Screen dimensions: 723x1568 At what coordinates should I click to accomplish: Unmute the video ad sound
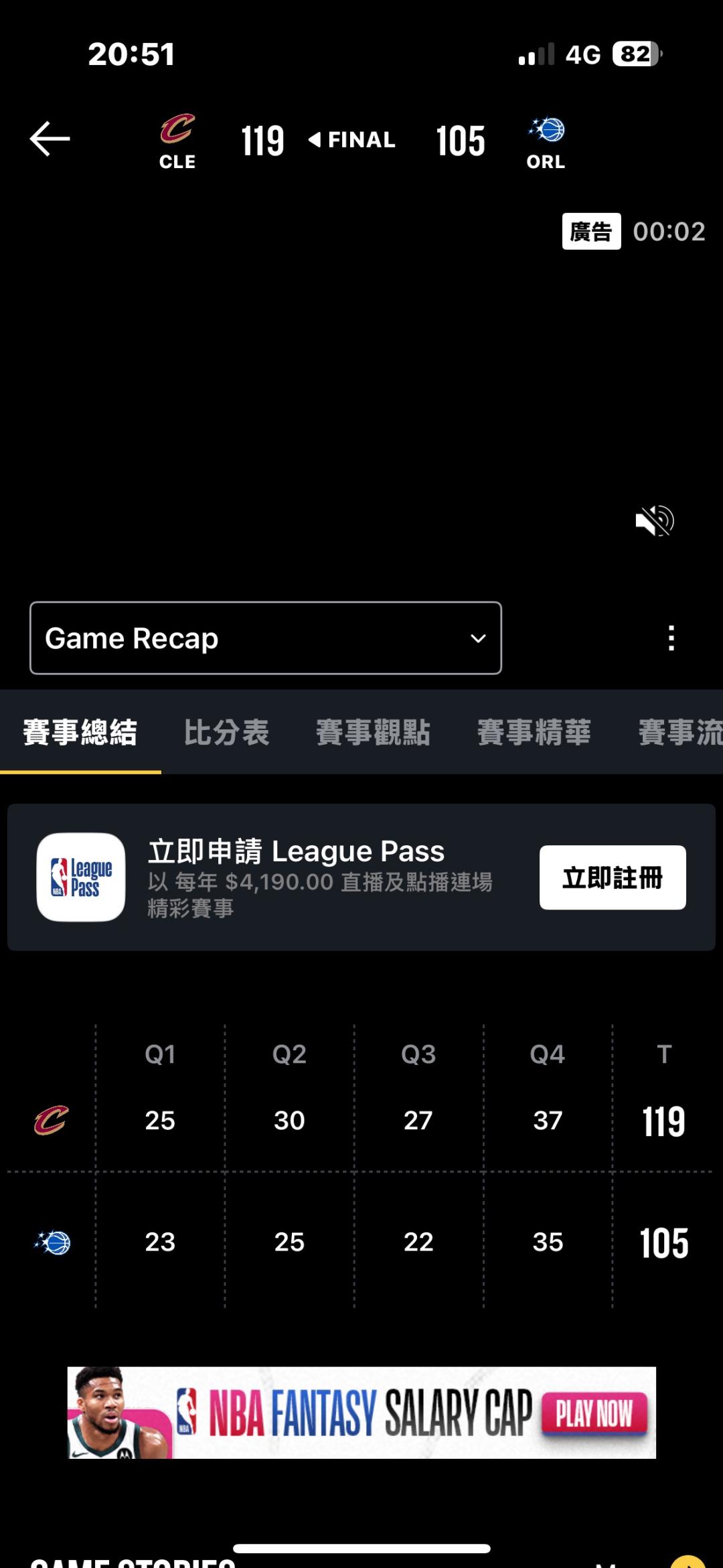[x=654, y=520]
